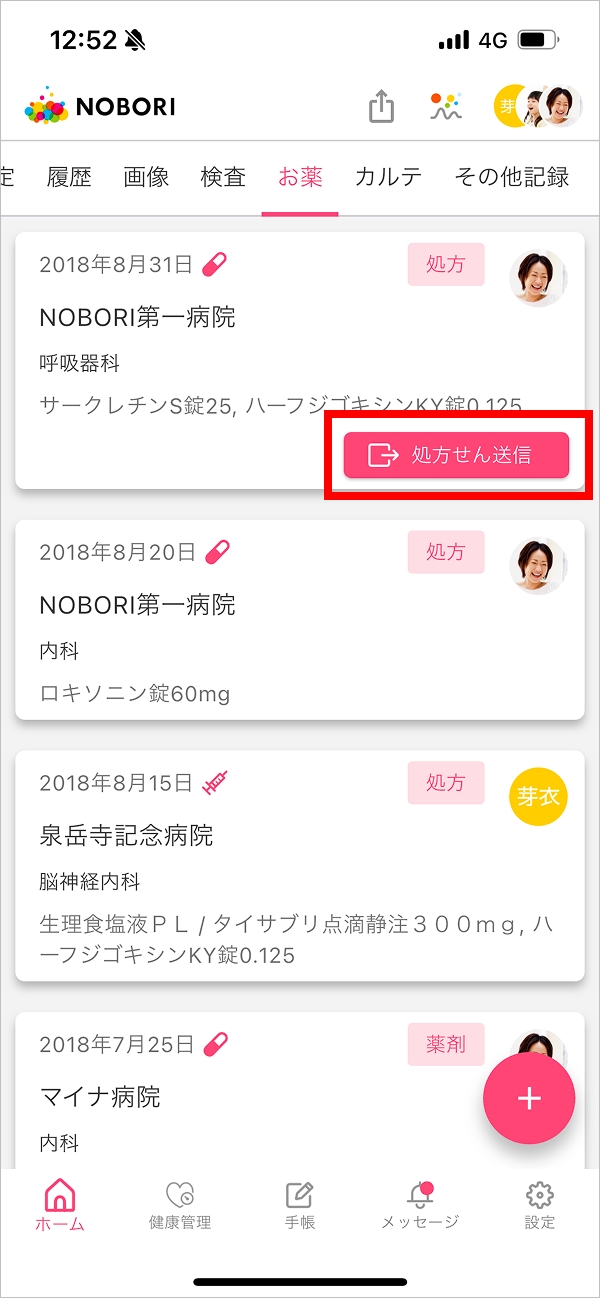The width and height of the screenshot is (600, 1298).
Task: Go to the ホーム tab
Action: click(60, 1204)
